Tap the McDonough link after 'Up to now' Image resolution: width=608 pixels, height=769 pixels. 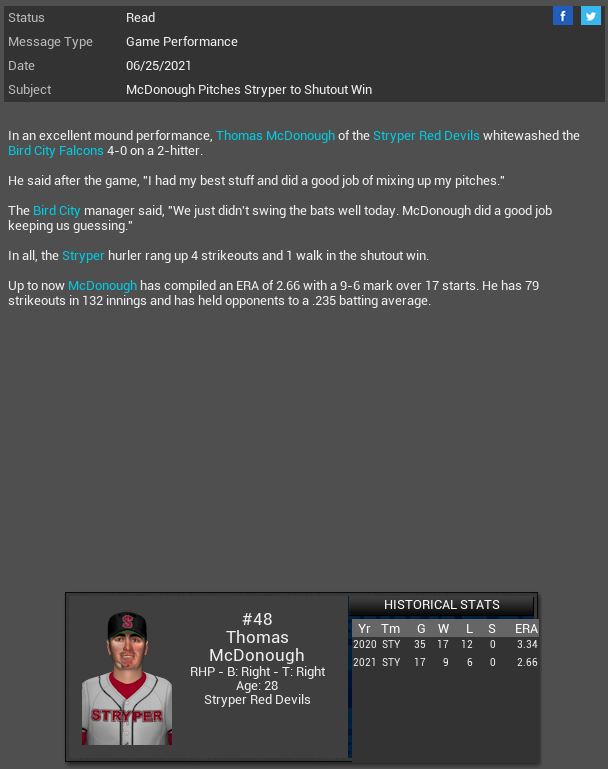[x=102, y=285]
